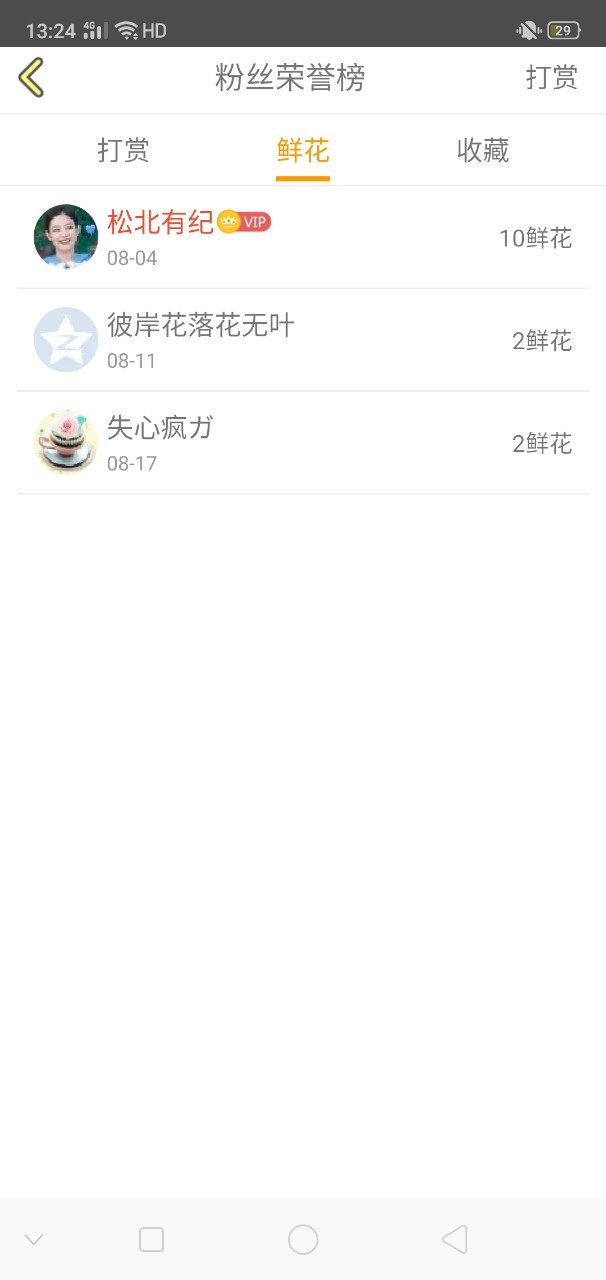Switch to the 收藏 tab
This screenshot has height=1280, width=606.
483,150
